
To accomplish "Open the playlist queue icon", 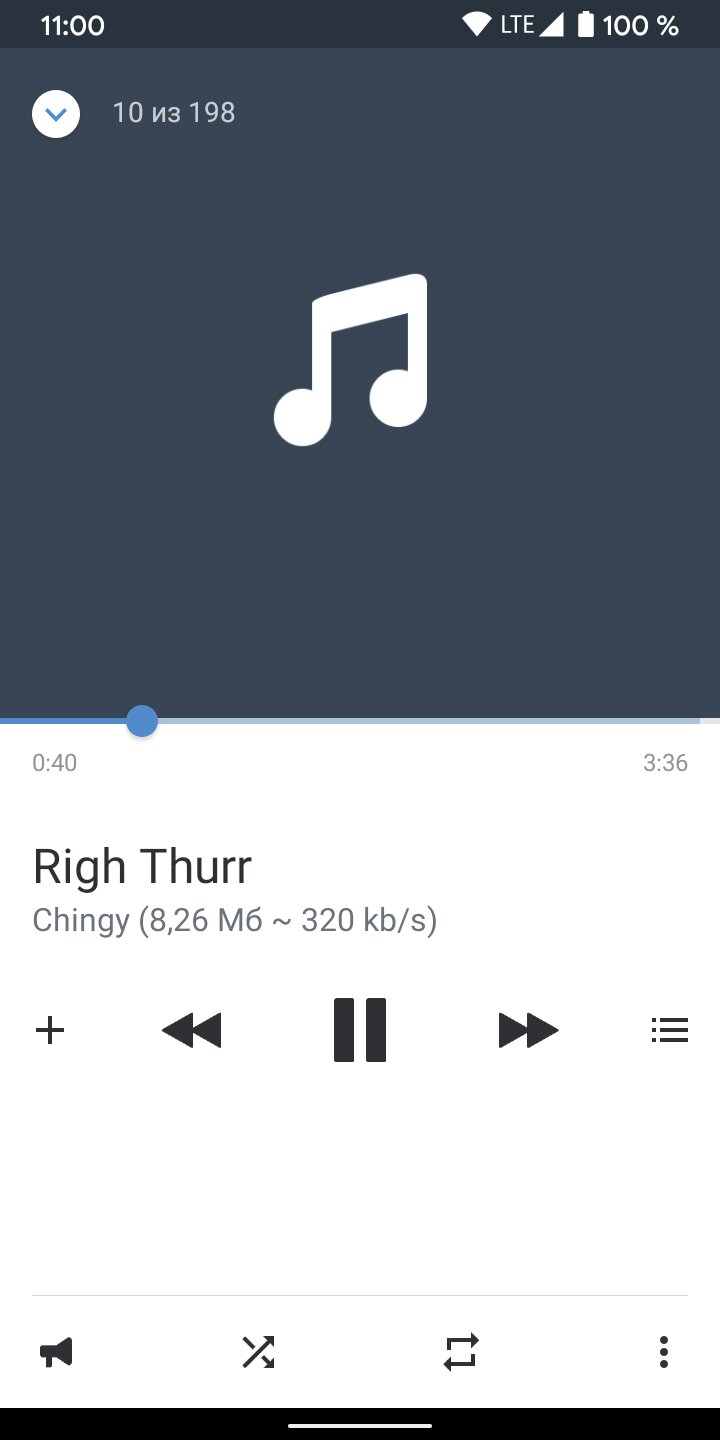I will point(669,1030).
